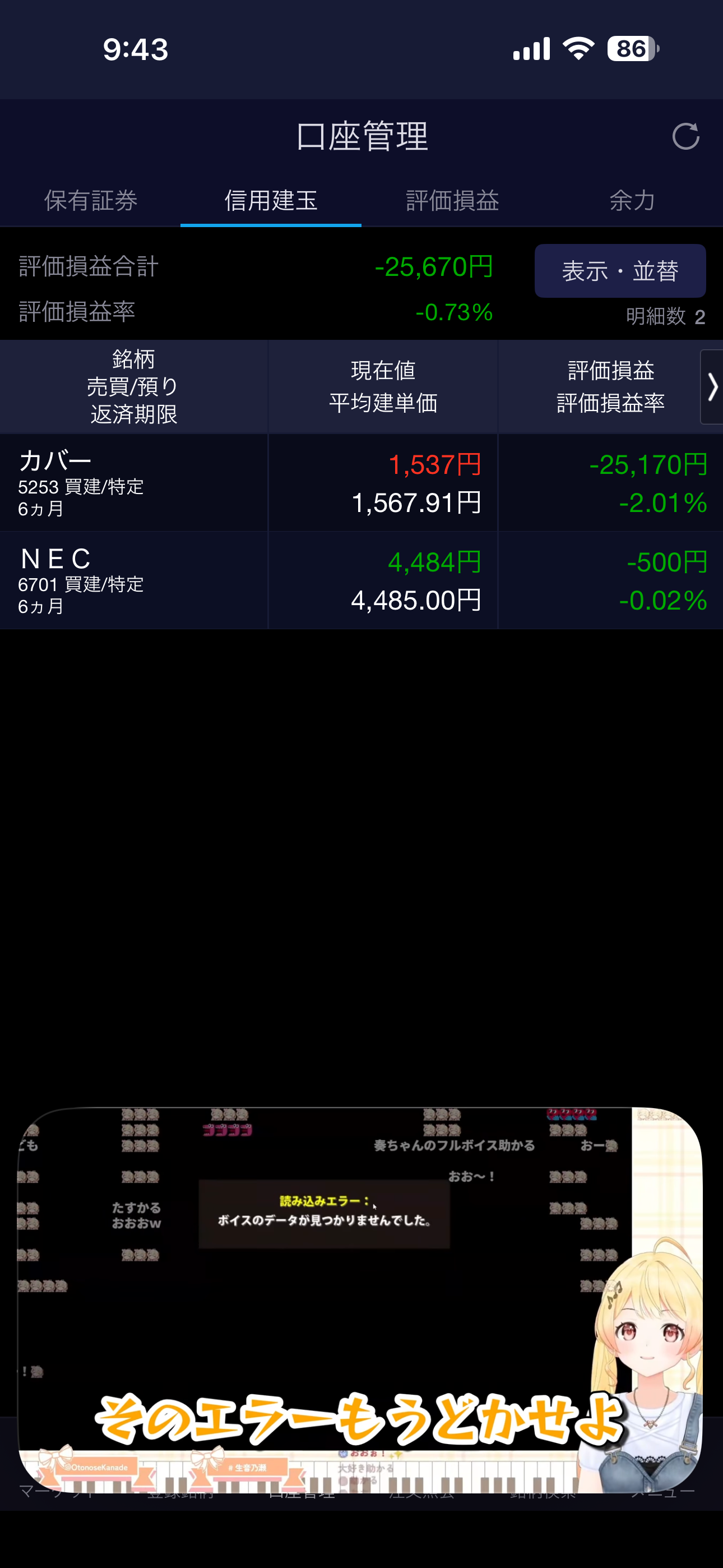
Task: Switch to the 余力 tab
Action: click(x=632, y=201)
